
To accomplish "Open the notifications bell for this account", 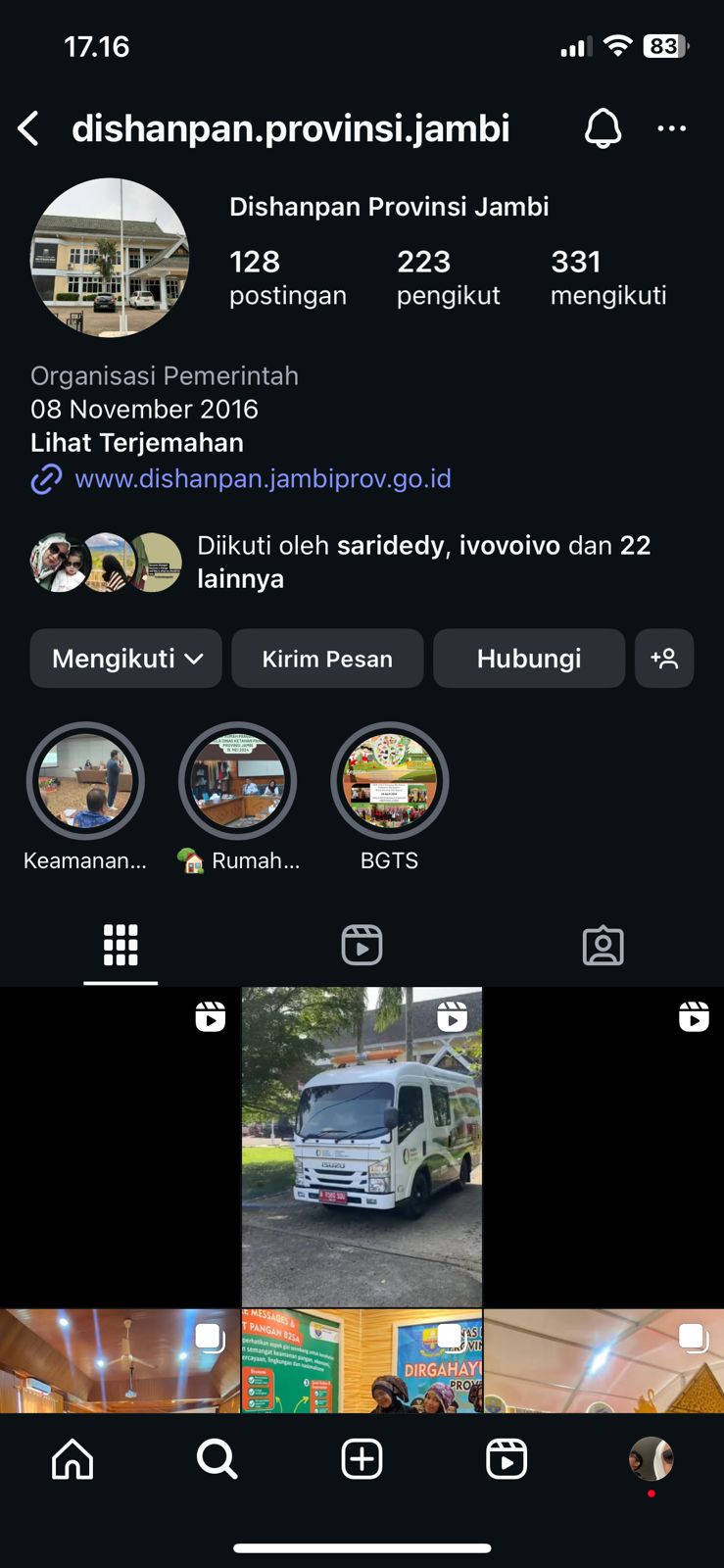I will [603, 128].
